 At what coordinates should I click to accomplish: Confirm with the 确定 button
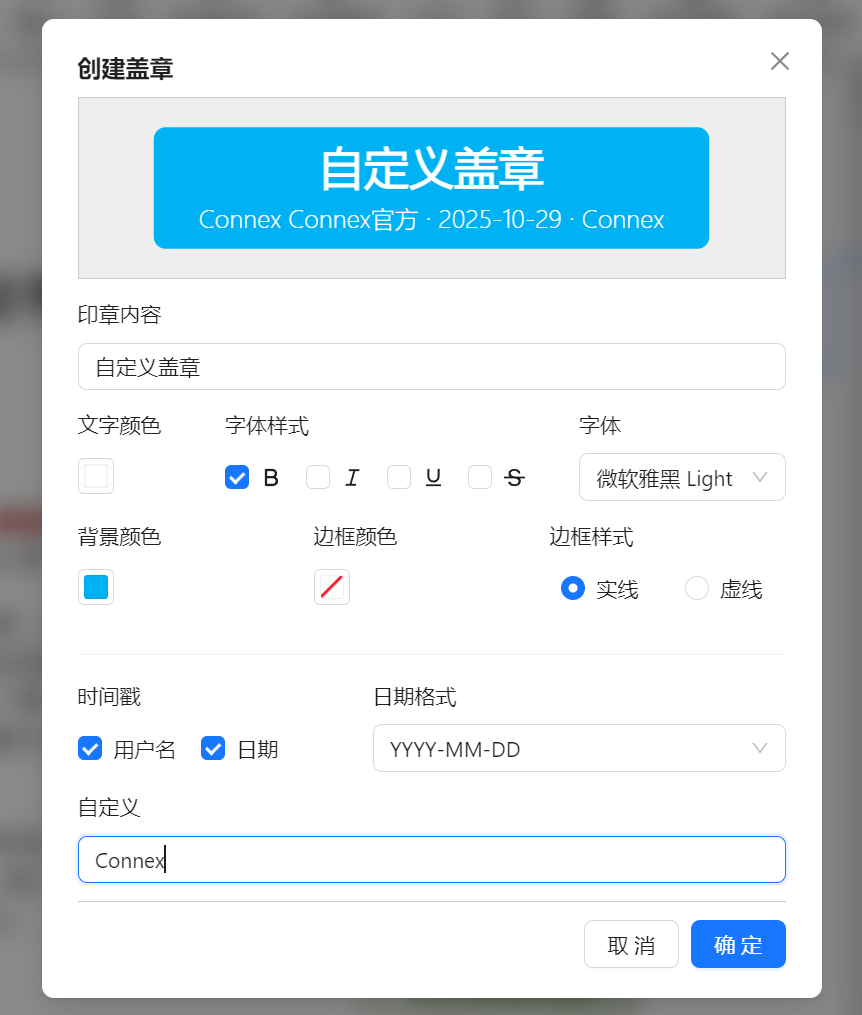point(738,945)
